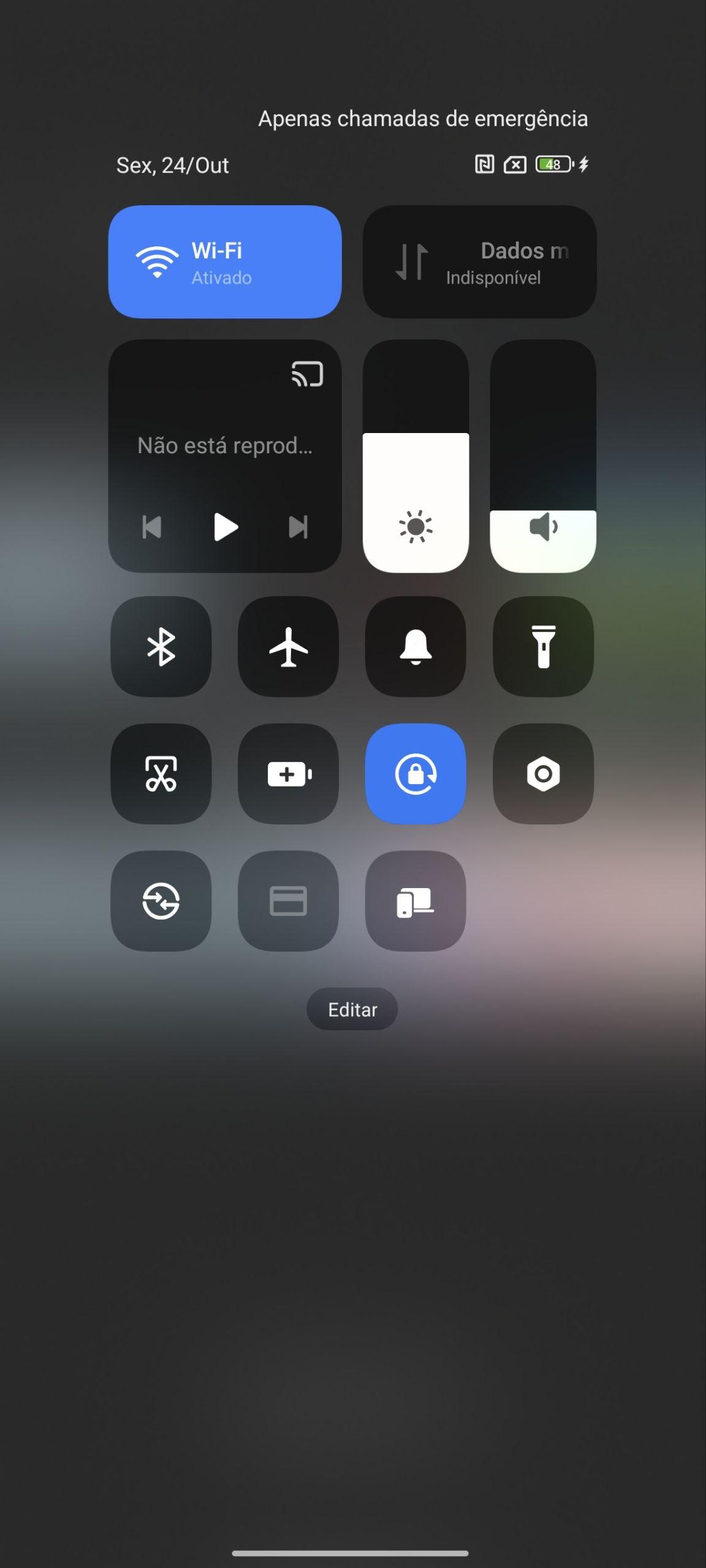The image size is (706, 1568).
Task: Enable battery saver mode
Action: point(288,774)
